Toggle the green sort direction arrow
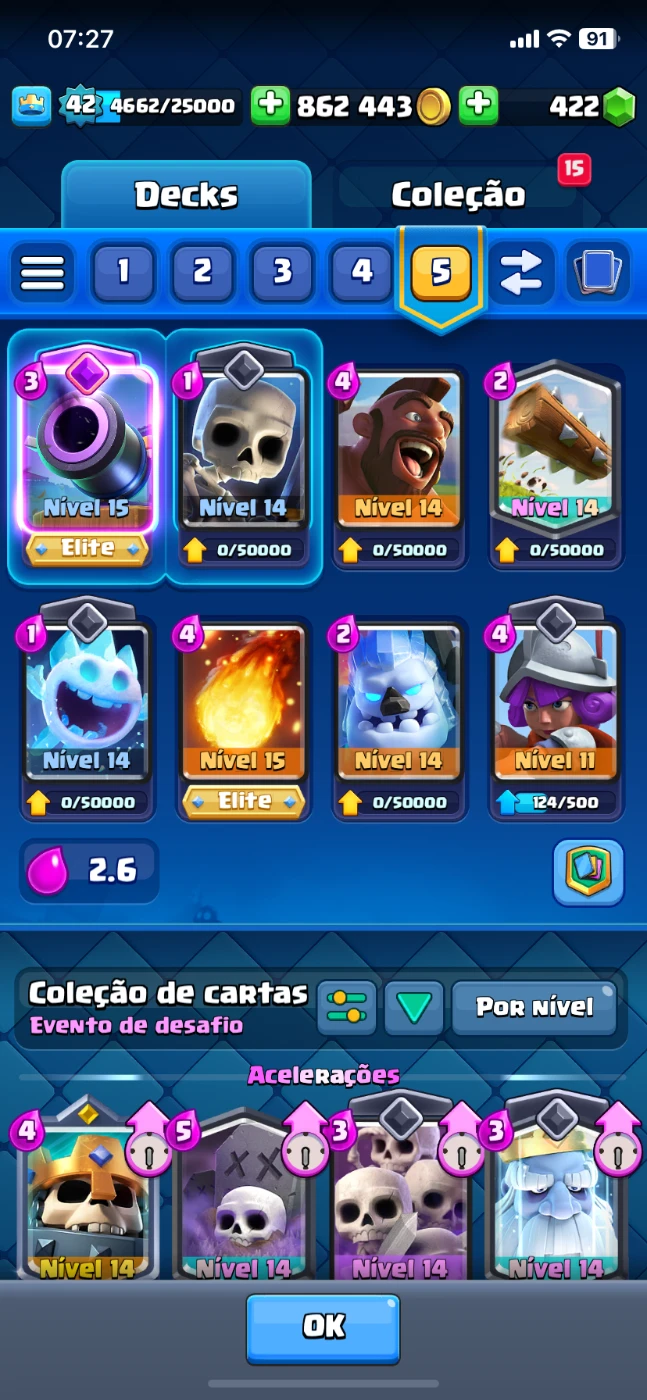Image resolution: width=647 pixels, height=1400 pixels. click(413, 1008)
